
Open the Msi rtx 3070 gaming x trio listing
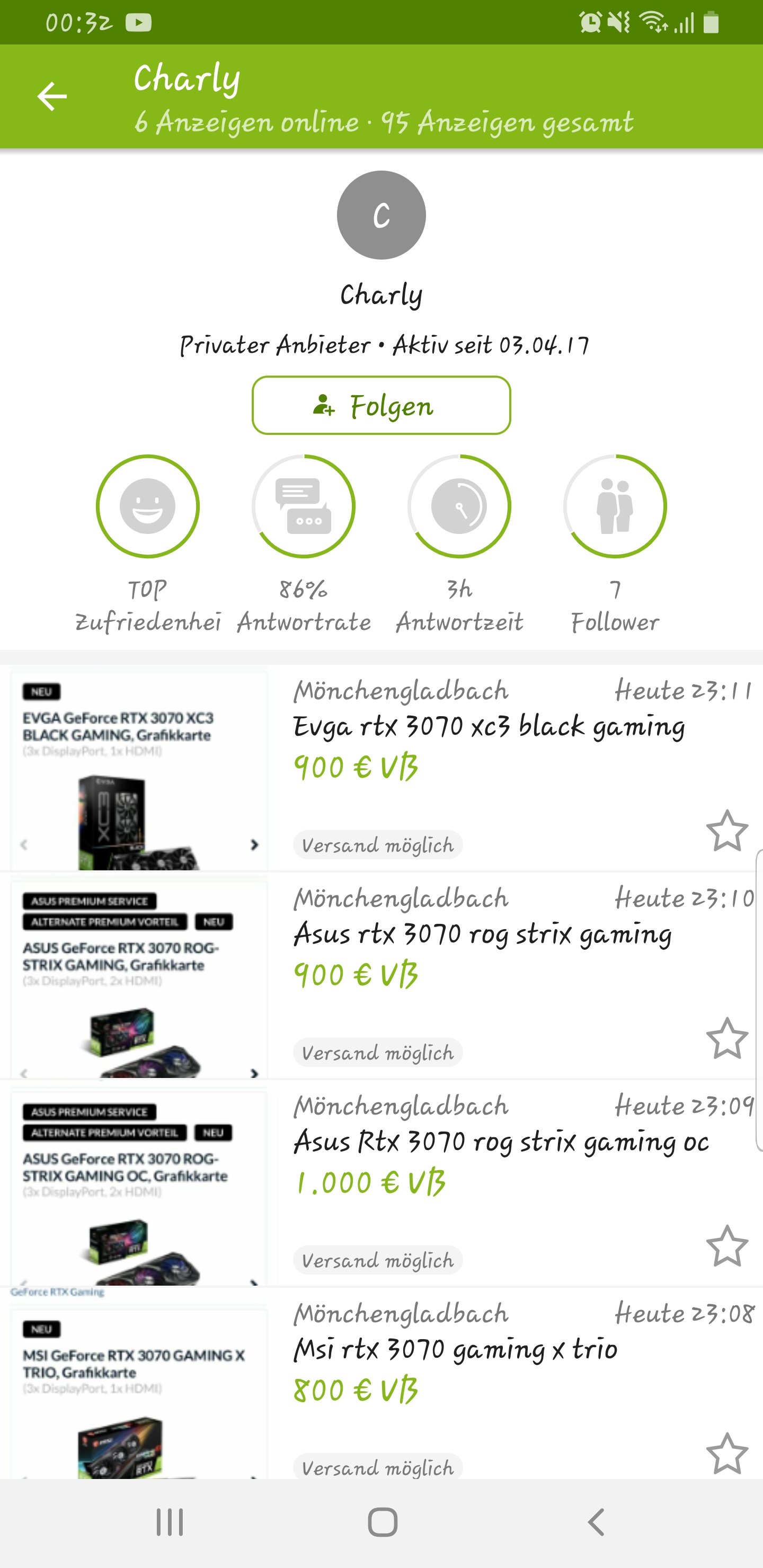(455, 1349)
